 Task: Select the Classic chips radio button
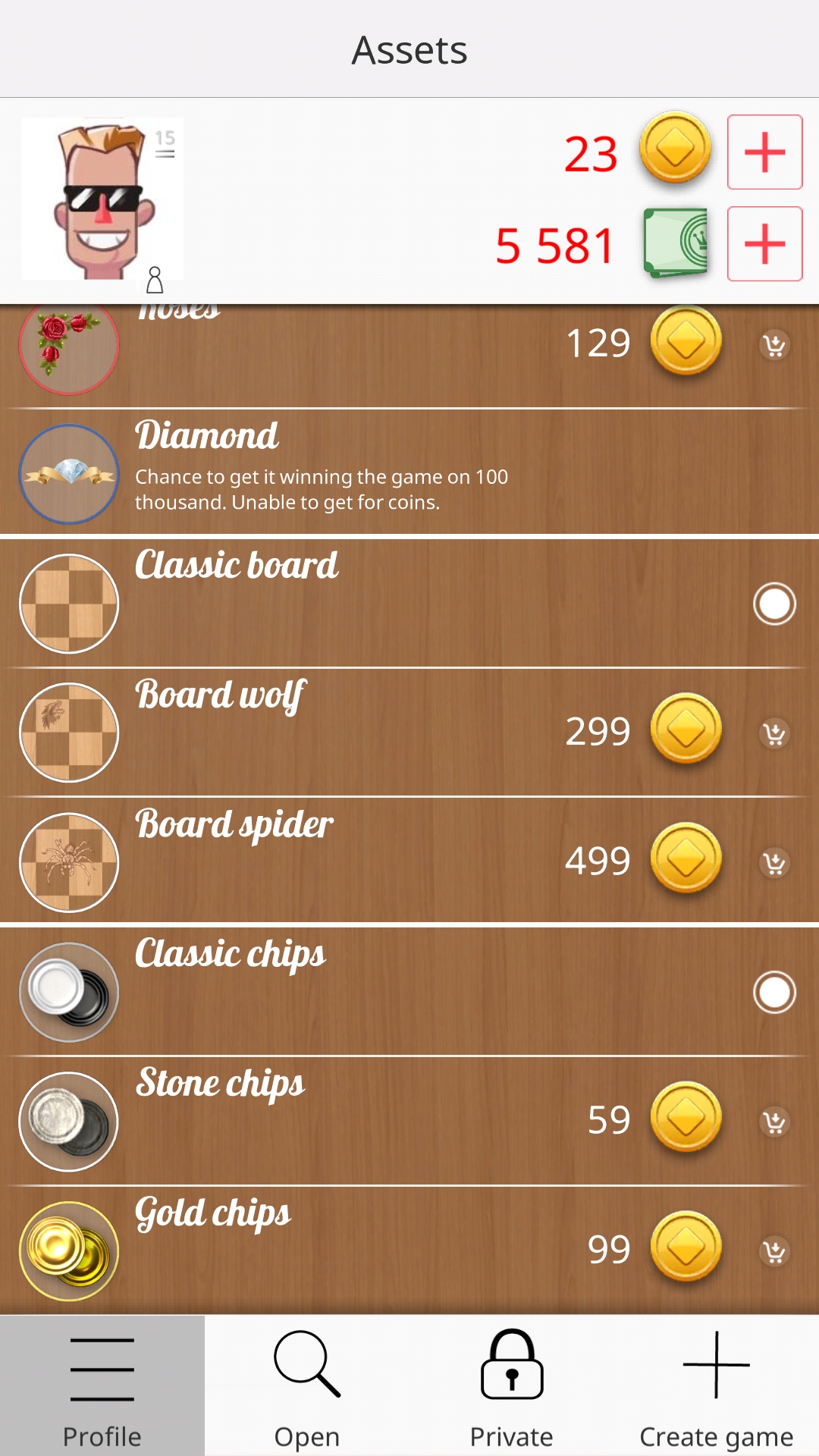[x=774, y=992]
